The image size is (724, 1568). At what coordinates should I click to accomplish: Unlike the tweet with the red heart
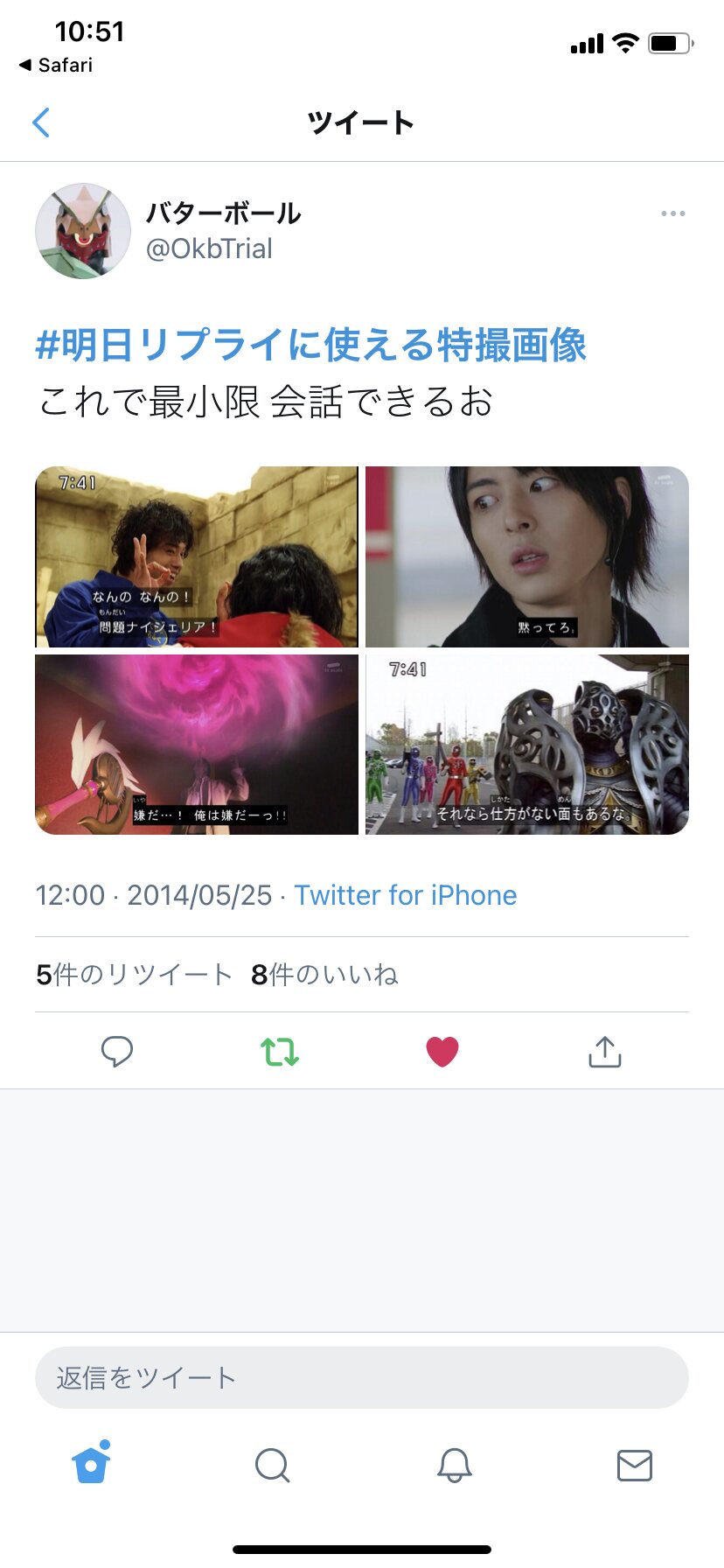pyautogui.click(x=442, y=1051)
